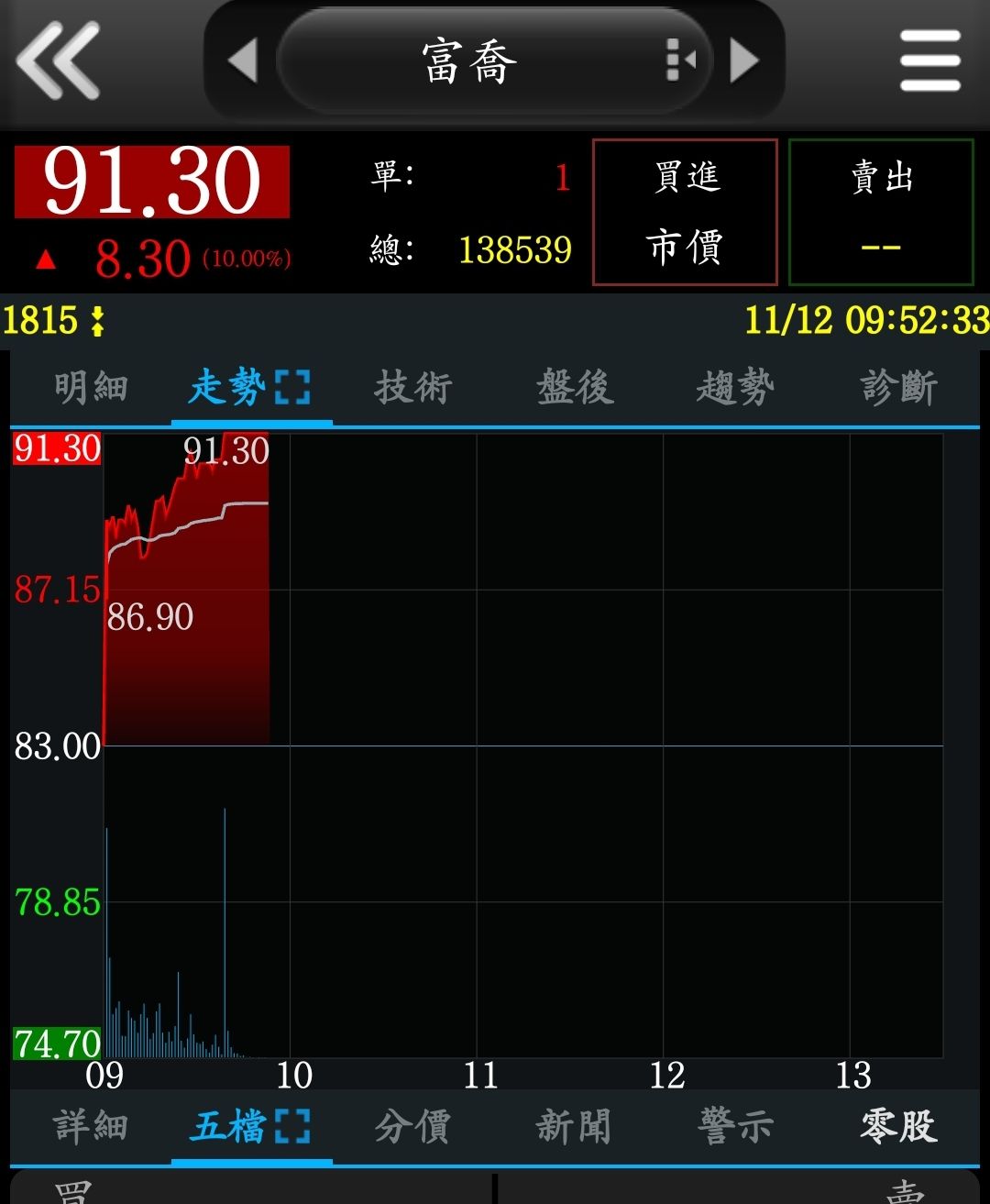Go back with the double-arrow icon

pyautogui.click(x=58, y=61)
